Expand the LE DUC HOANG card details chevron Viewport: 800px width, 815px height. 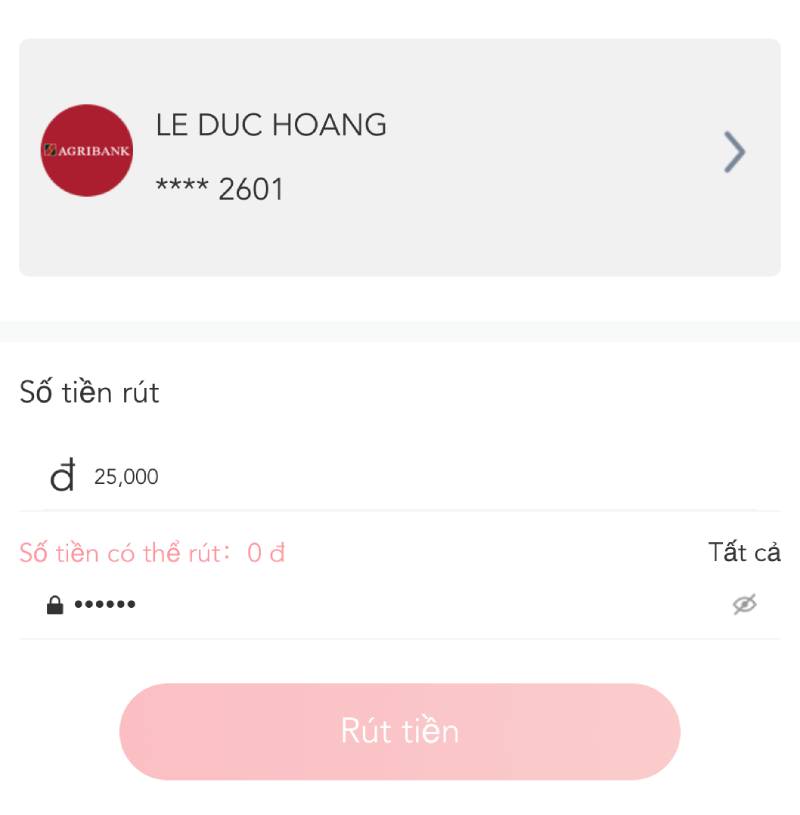[x=735, y=153]
